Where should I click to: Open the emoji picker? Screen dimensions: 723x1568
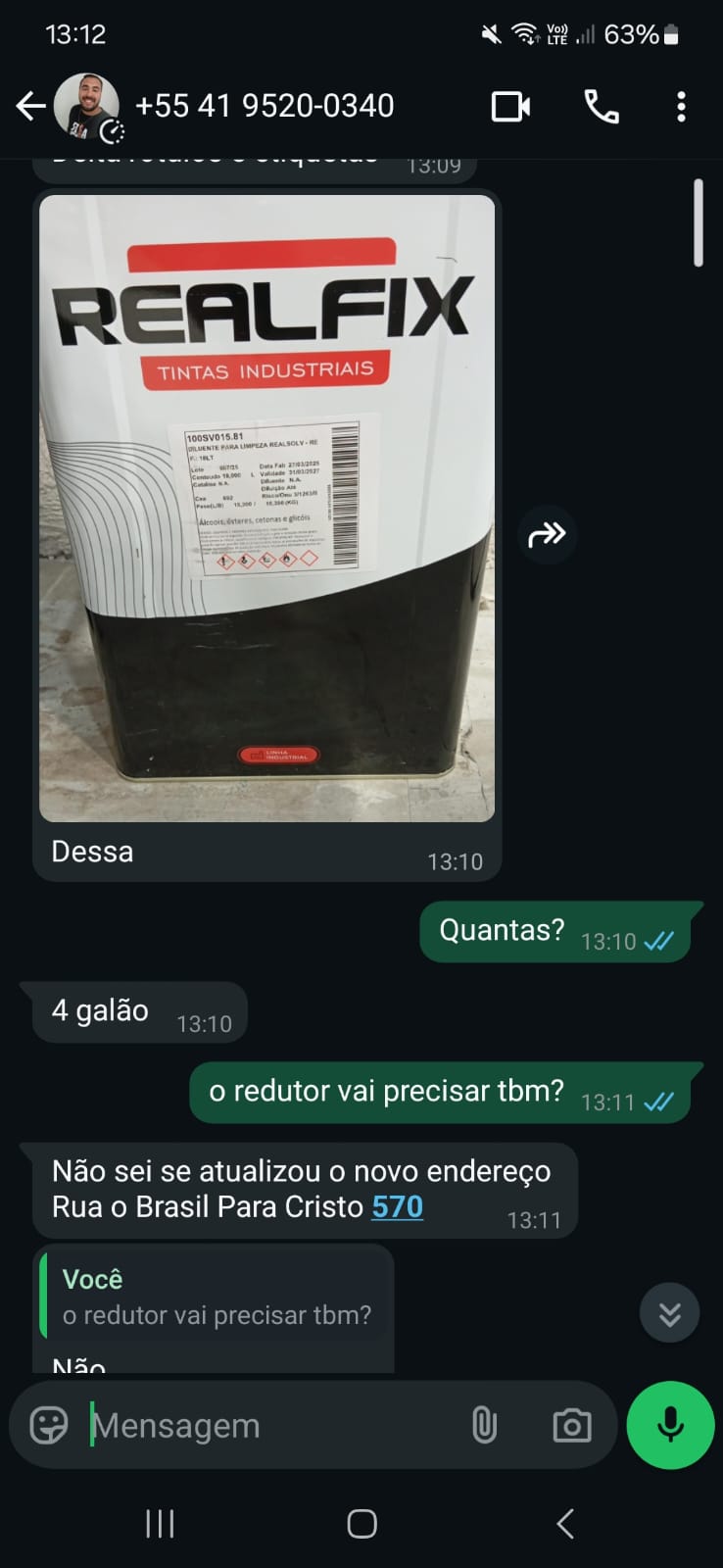[x=49, y=1425]
